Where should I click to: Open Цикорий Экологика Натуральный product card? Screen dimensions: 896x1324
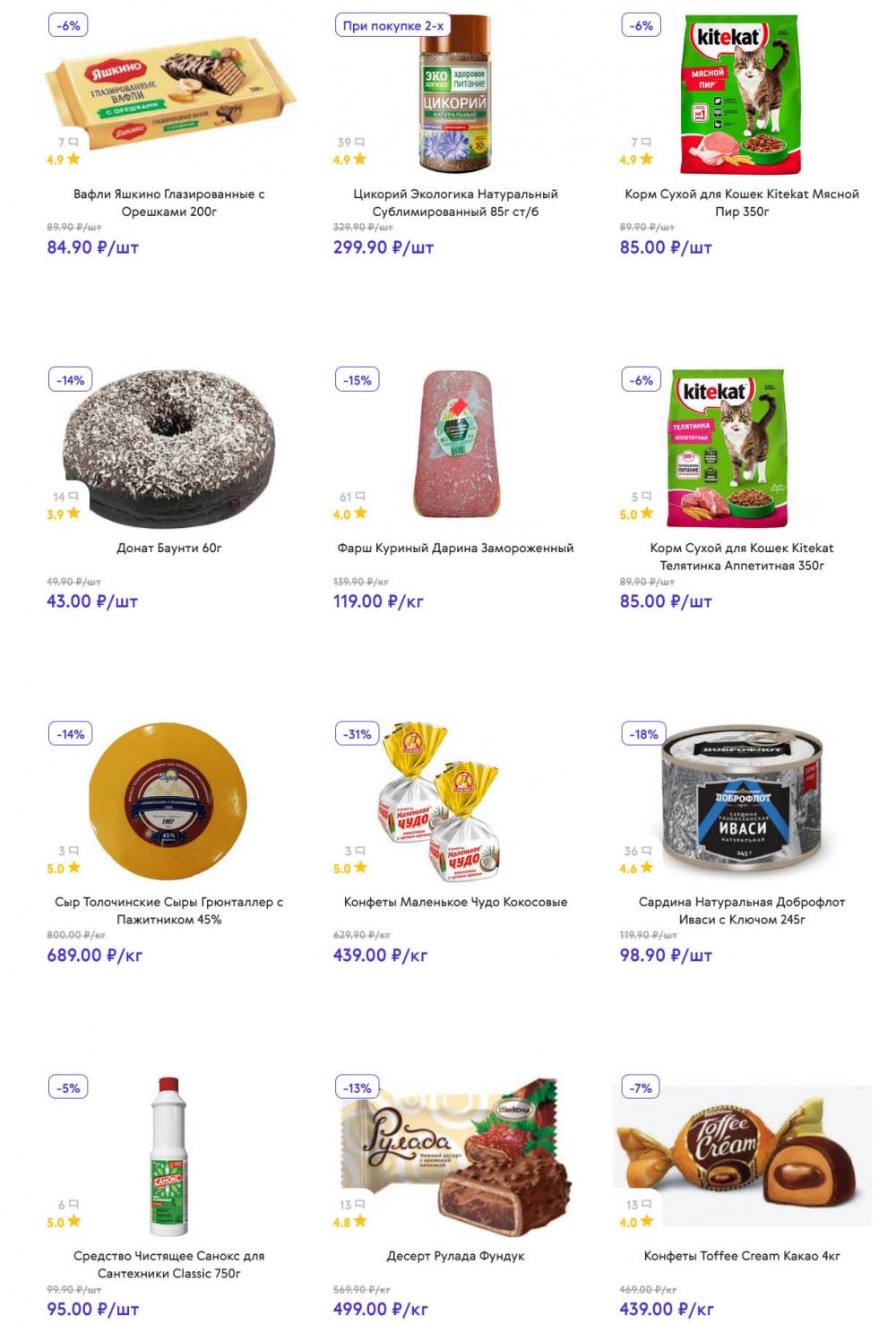click(x=455, y=203)
